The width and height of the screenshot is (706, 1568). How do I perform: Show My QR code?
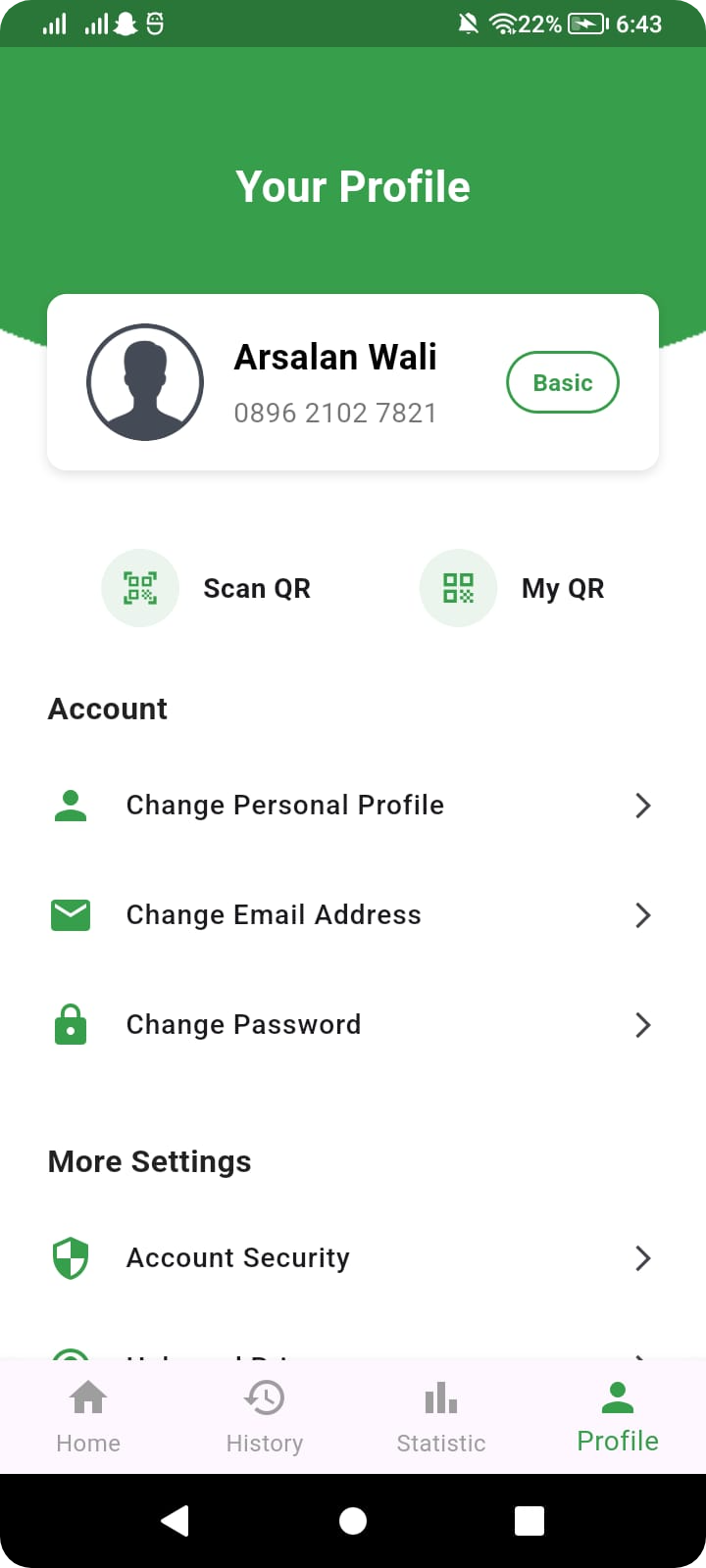tap(513, 588)
